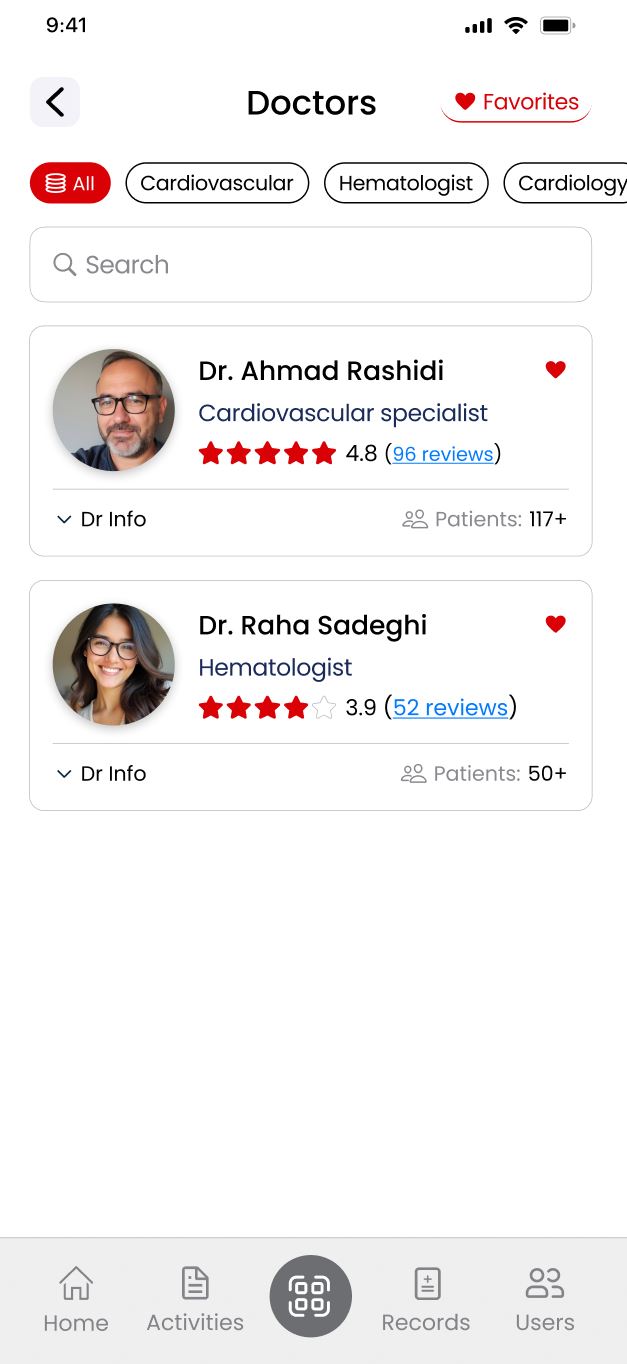Filter doctors by Hematologist
Viewport: 627px width, 1364px height.
[x=406, y=183]
